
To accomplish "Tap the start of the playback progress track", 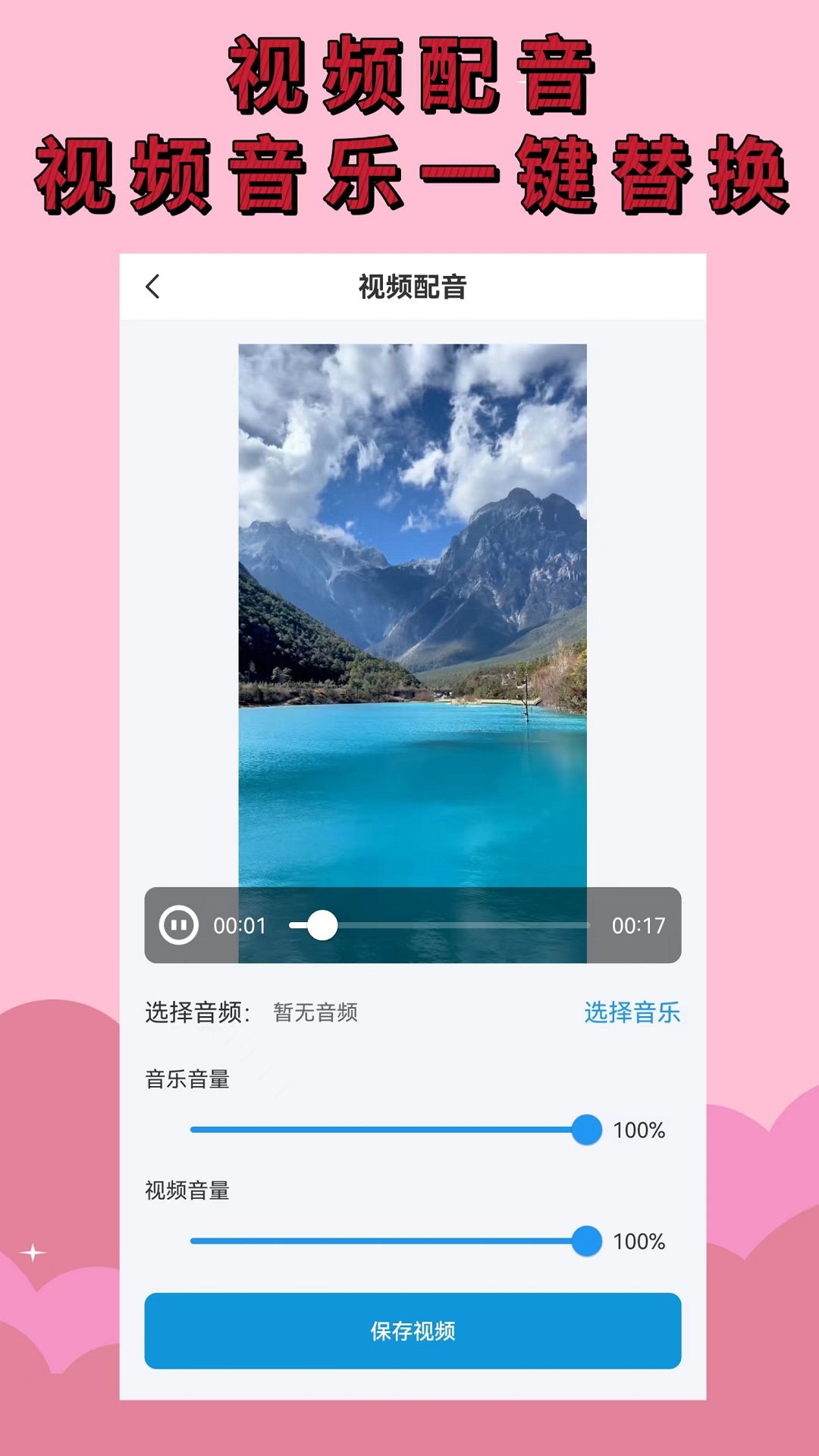I will [292, 925].
